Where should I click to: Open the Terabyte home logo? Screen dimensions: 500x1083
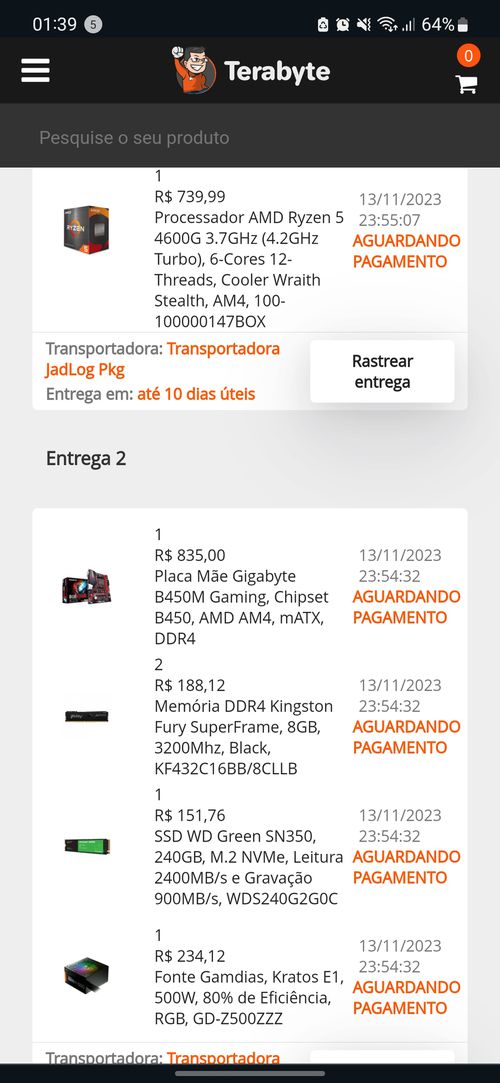click(x=251, y=70)
